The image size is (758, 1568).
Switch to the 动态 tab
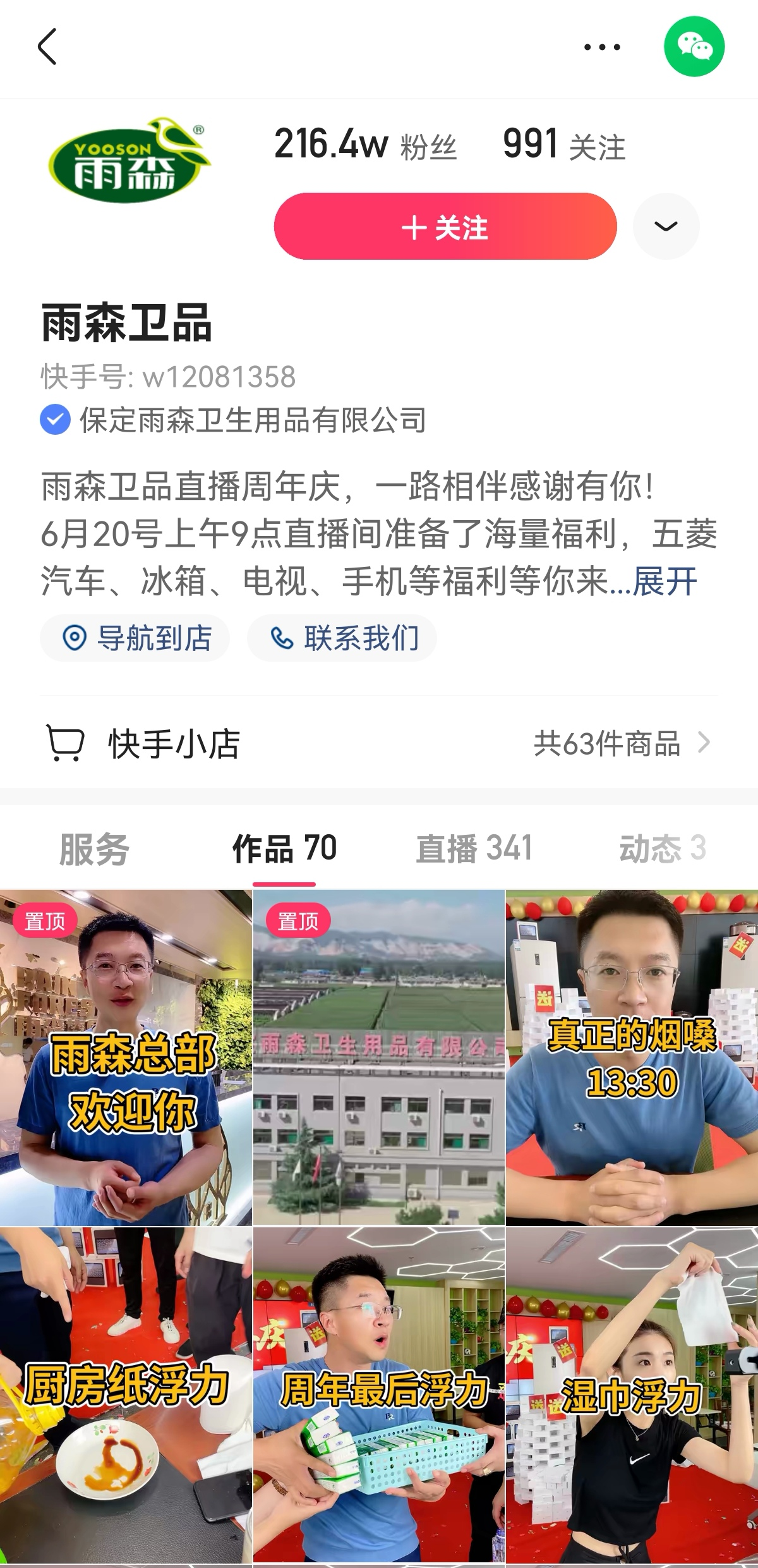tap(661, 848)
